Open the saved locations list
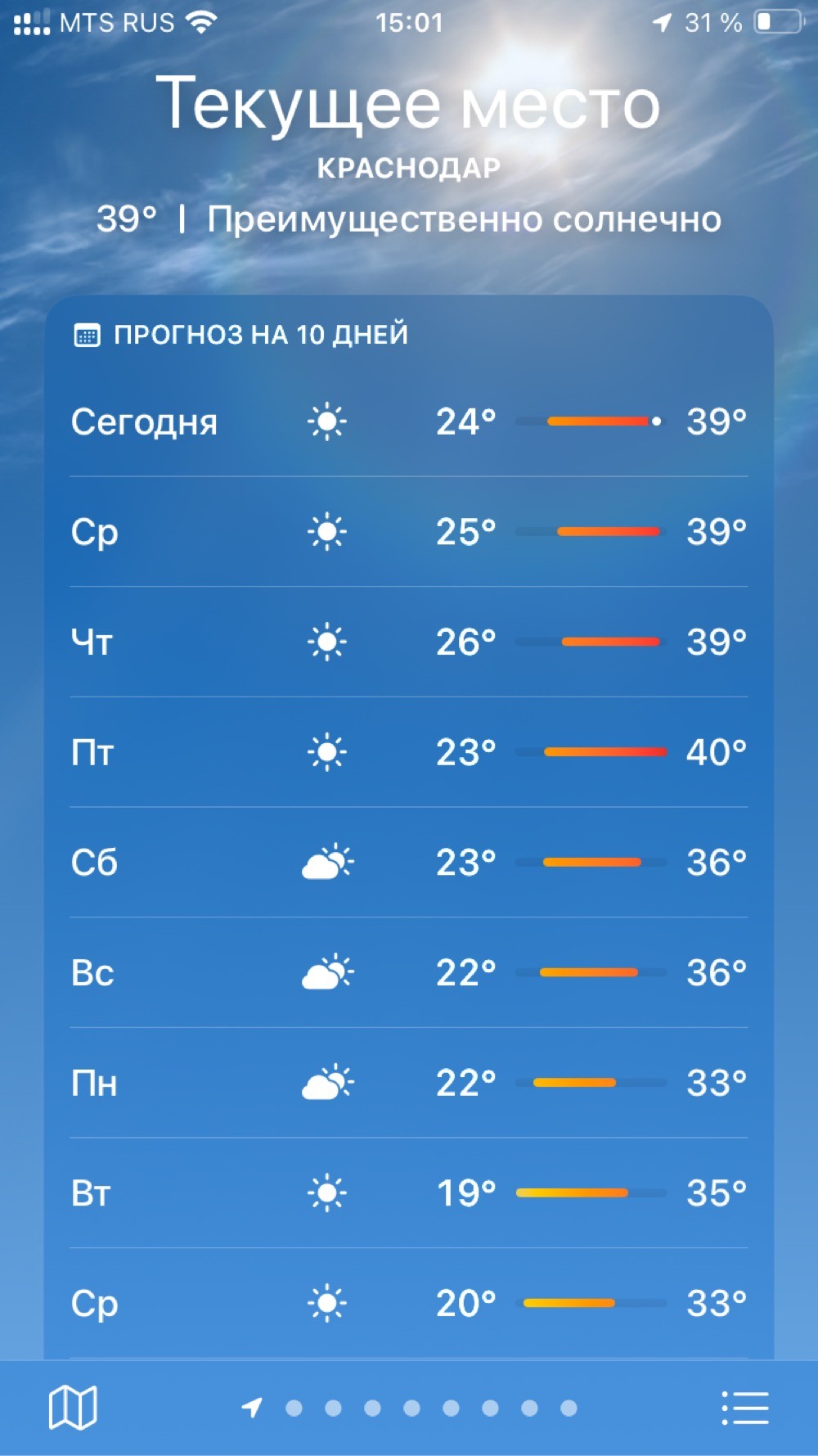 point(745,1408)
